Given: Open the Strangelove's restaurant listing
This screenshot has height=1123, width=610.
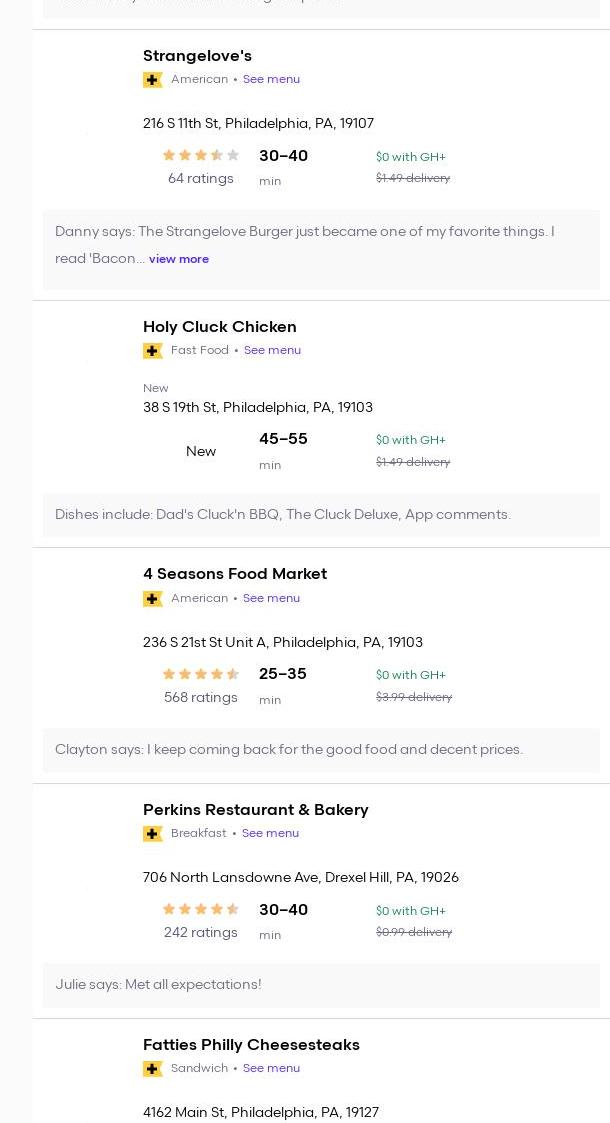Looking at the screenshot, I should click(197, 56).
